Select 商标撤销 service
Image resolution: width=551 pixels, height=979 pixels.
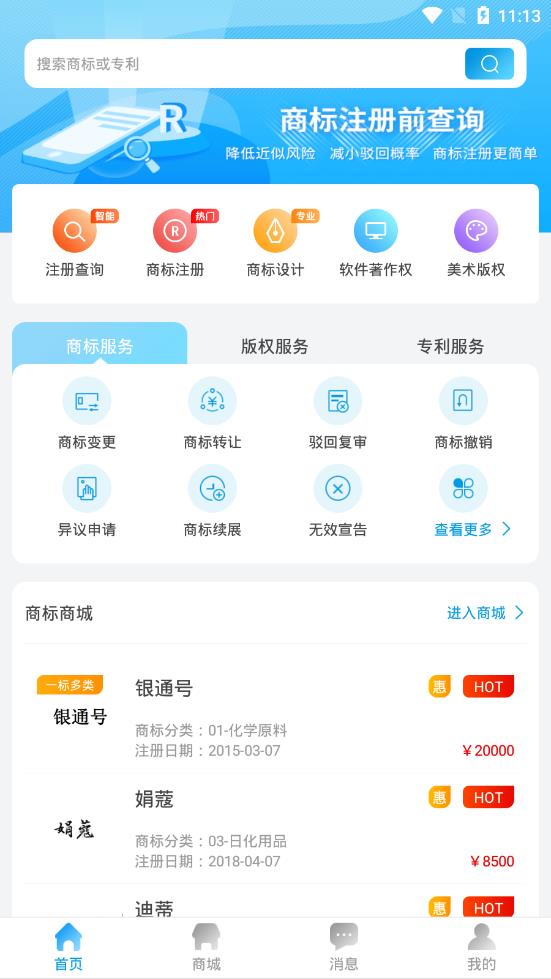[x=463, y=415]
